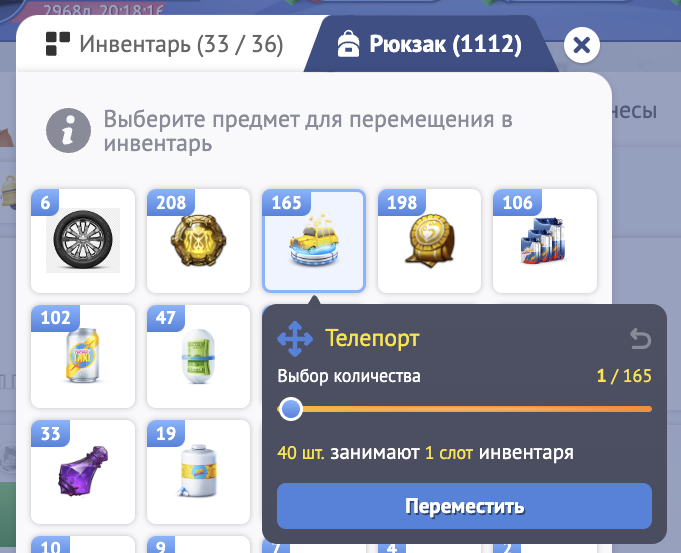
Task: Switch to the Рюкзак tab
Action: coord(430,45)
